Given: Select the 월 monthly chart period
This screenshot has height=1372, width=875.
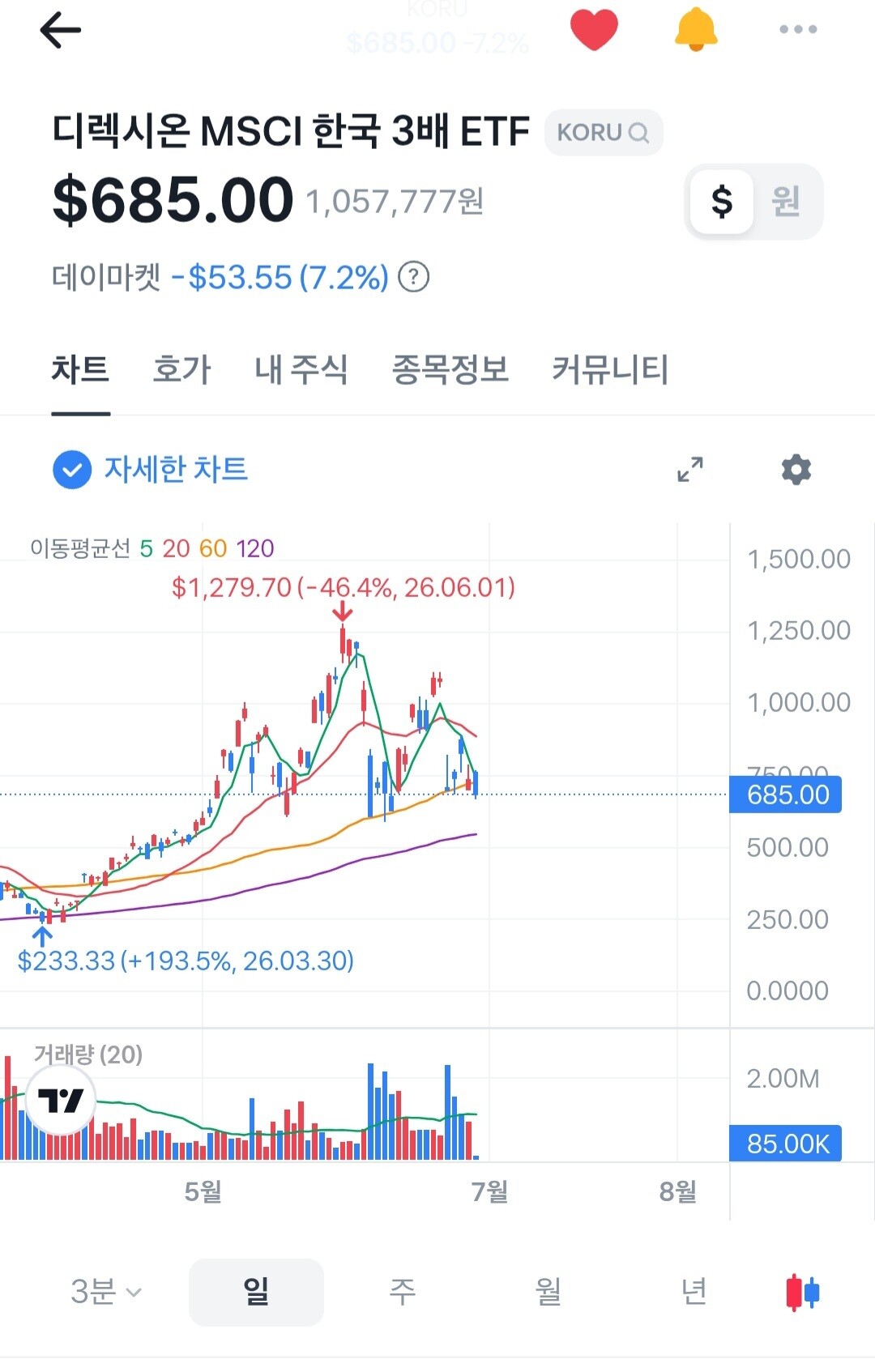Looking at the screenshot, I should click(x=548, y=1291).
